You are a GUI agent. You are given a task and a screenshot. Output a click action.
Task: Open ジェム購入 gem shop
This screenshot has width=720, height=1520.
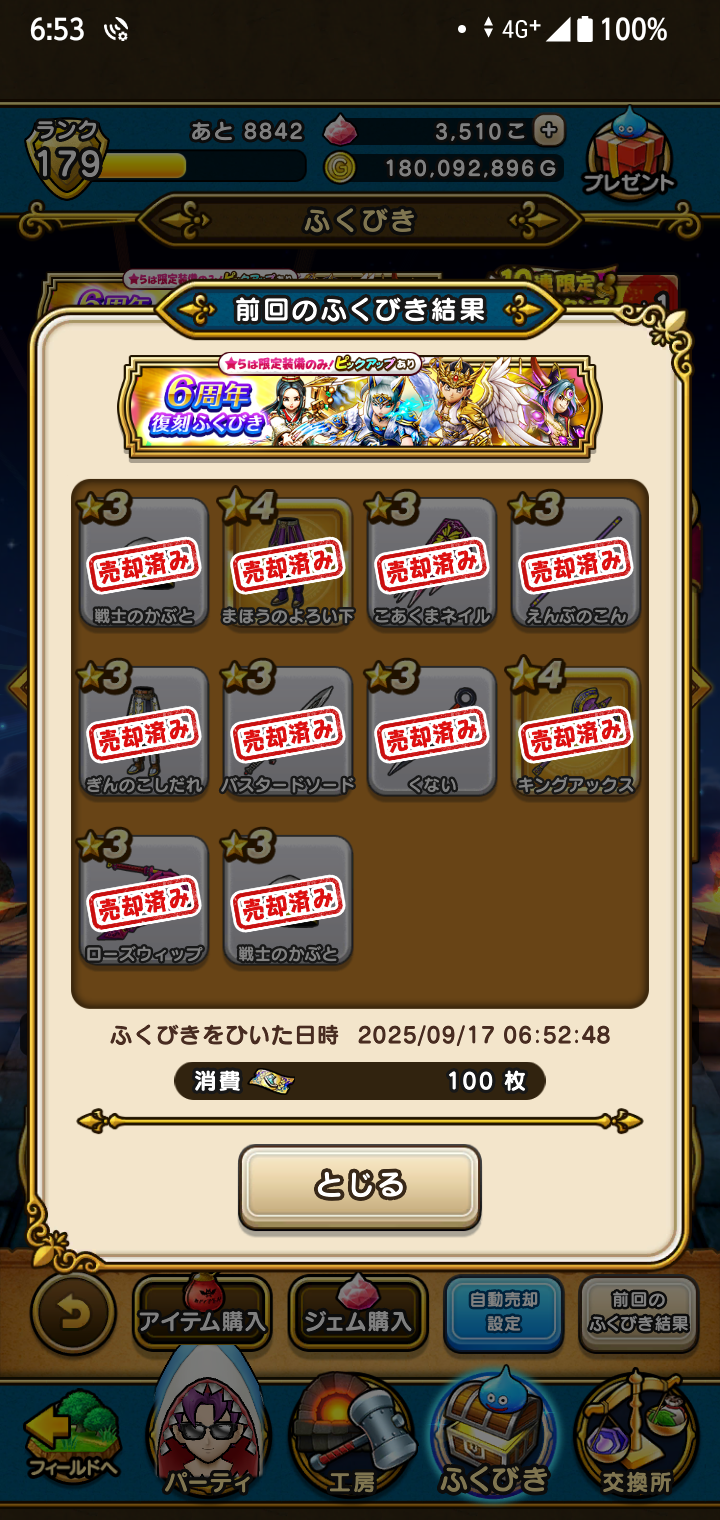(x=358, y=1313)
